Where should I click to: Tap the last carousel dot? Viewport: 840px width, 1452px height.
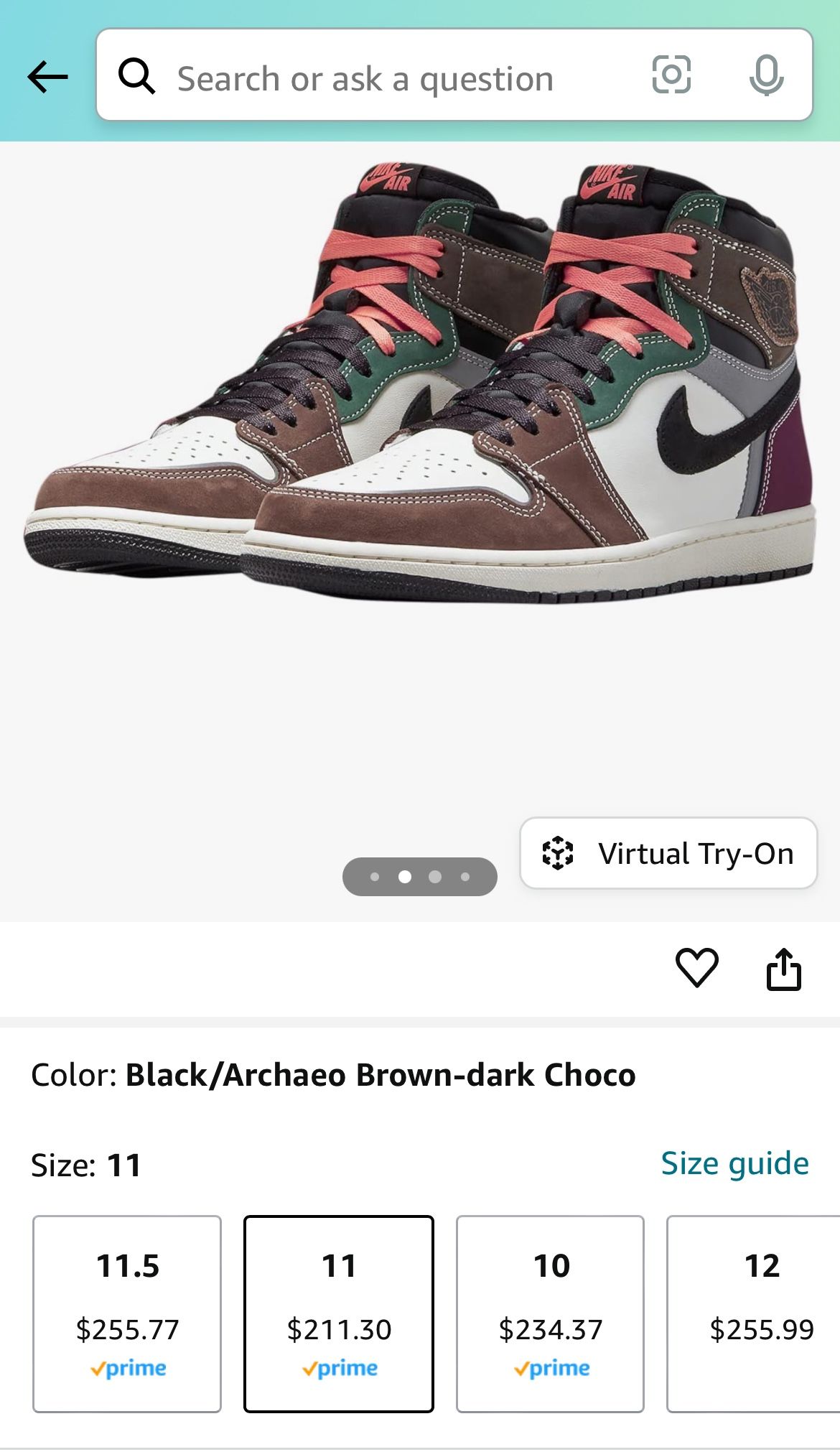point(463,877)
